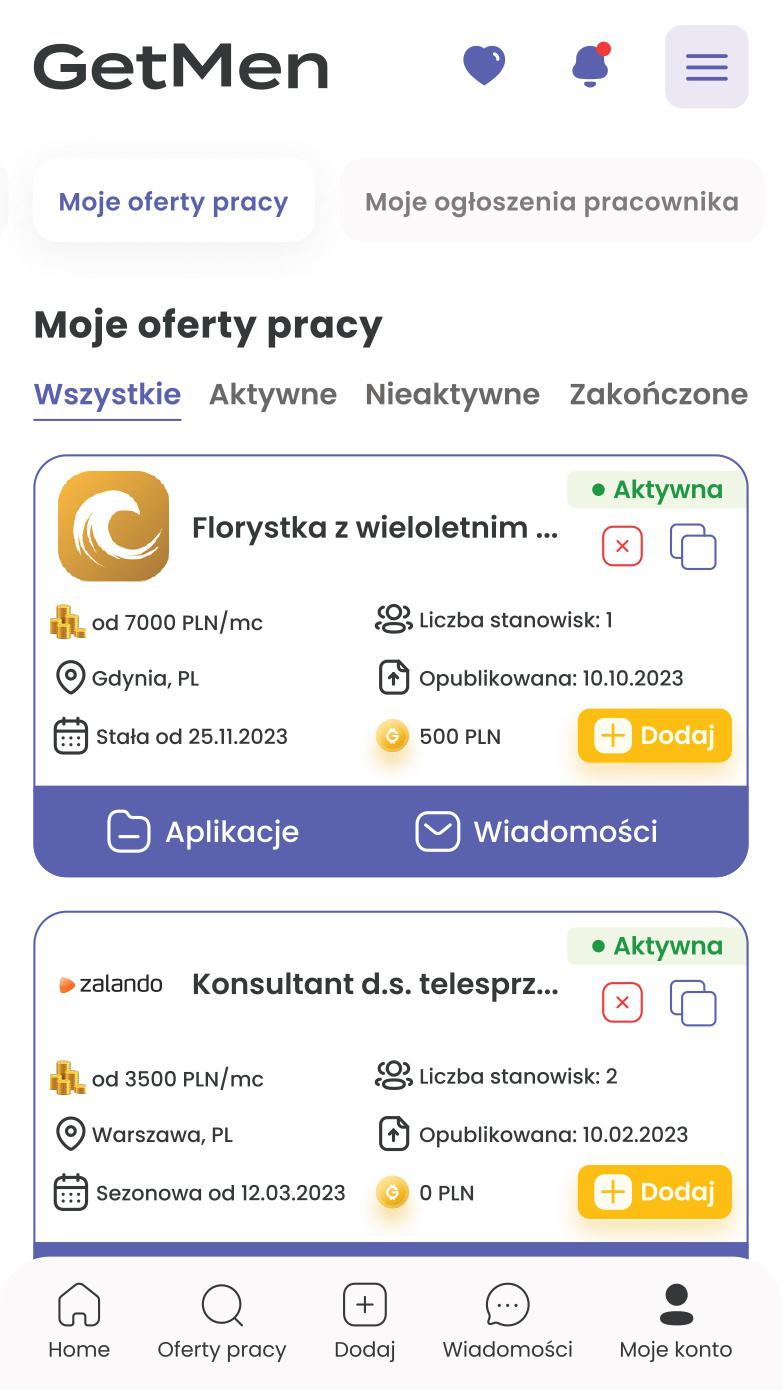Duplicate the Konsultant job offer
Image resolution: width=782 pixels, height=1390 pixels.
click(693, 1003)
